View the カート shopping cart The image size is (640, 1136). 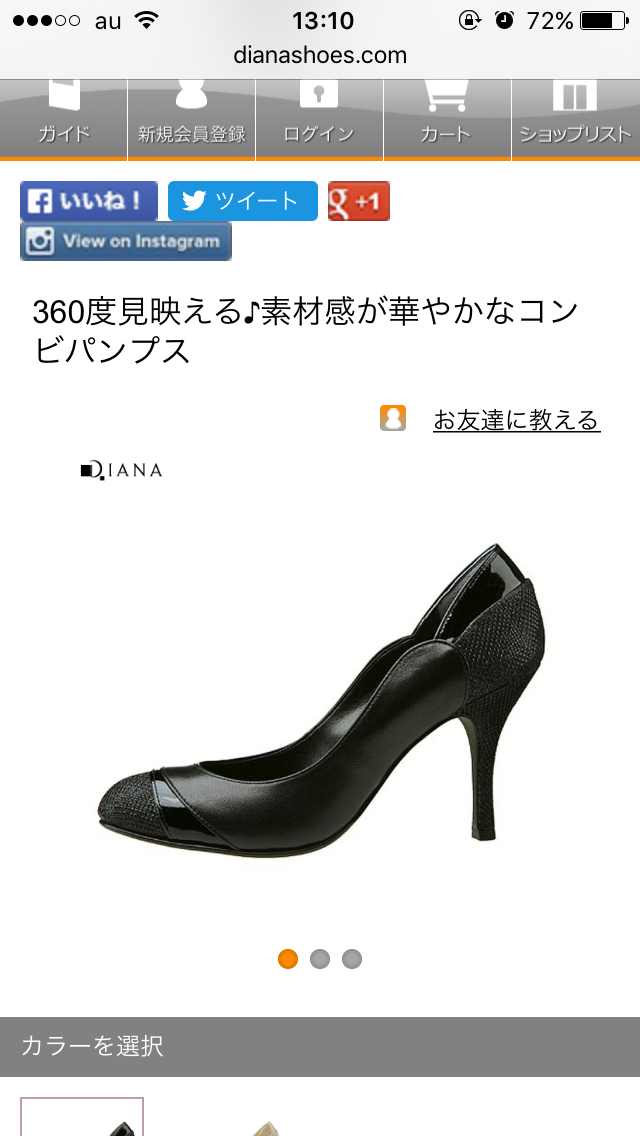446,118
